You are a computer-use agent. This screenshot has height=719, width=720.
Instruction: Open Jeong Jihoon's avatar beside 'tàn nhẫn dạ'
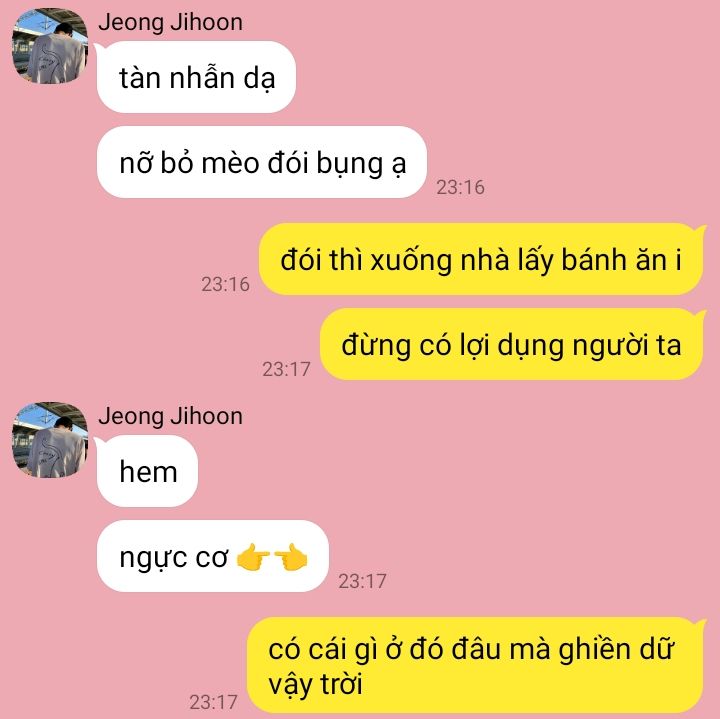(49, 45)
